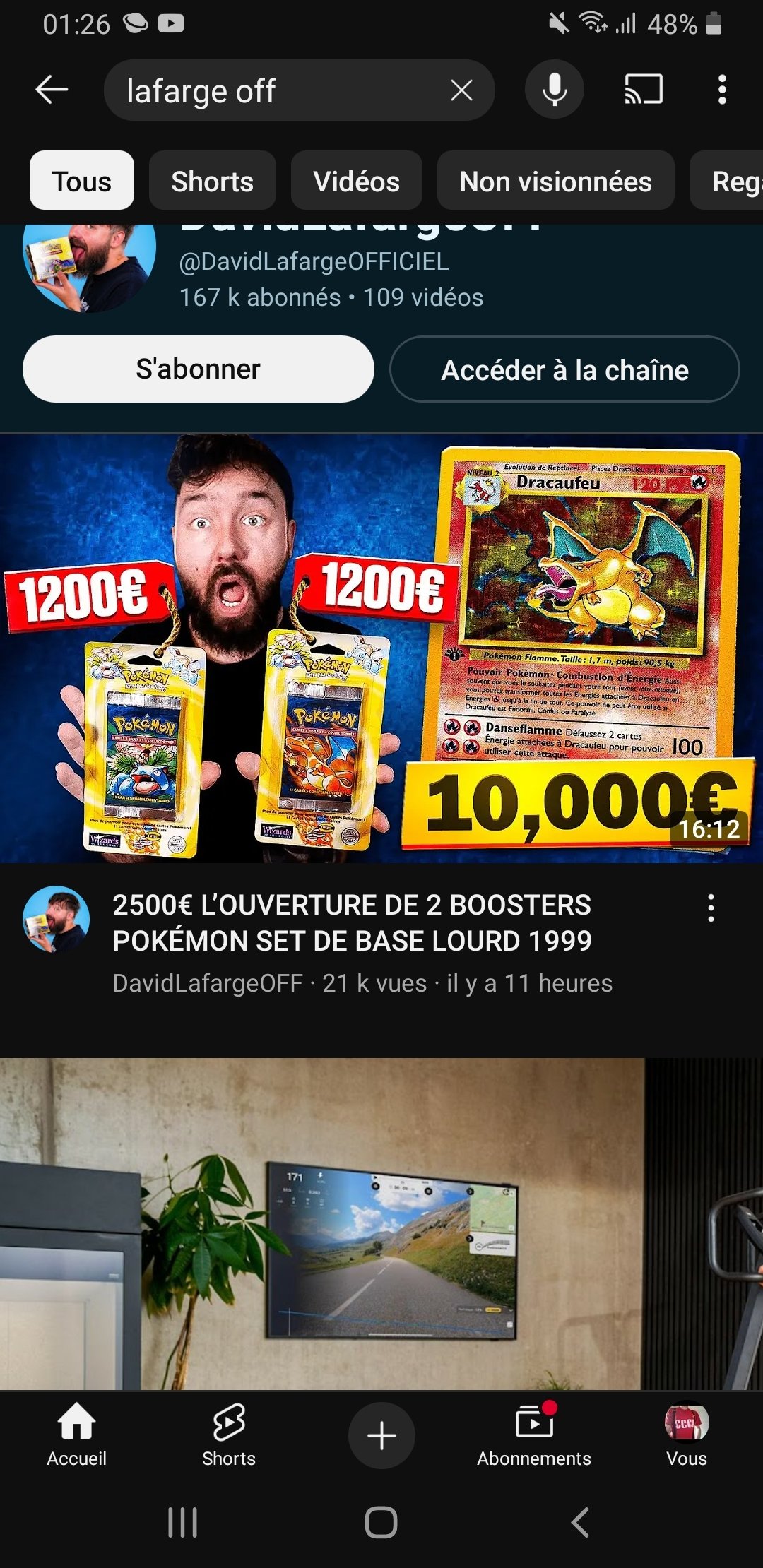The height and width of the screenshot is (1568, 763).
Task: Start voice search with microphone
Action: pyautogui.click(x=555, y=90)
